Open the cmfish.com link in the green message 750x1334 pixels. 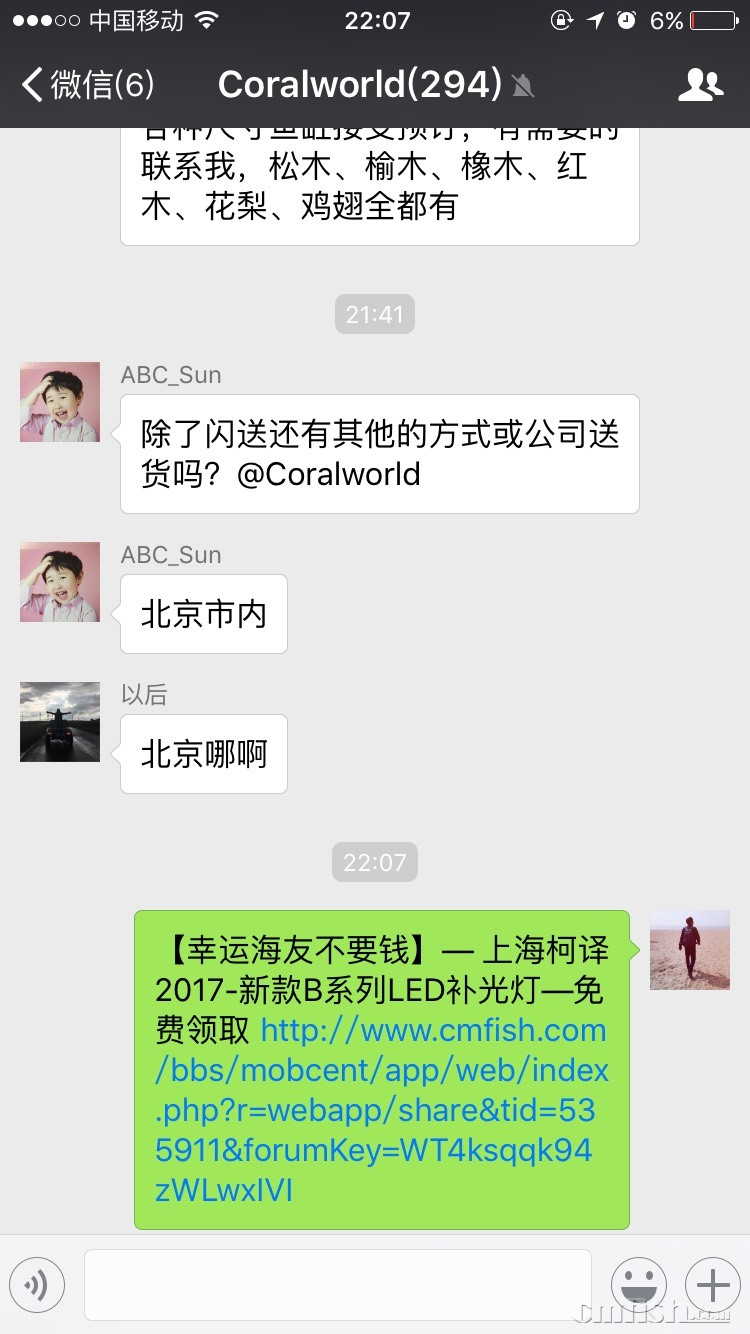point(380,1090)
